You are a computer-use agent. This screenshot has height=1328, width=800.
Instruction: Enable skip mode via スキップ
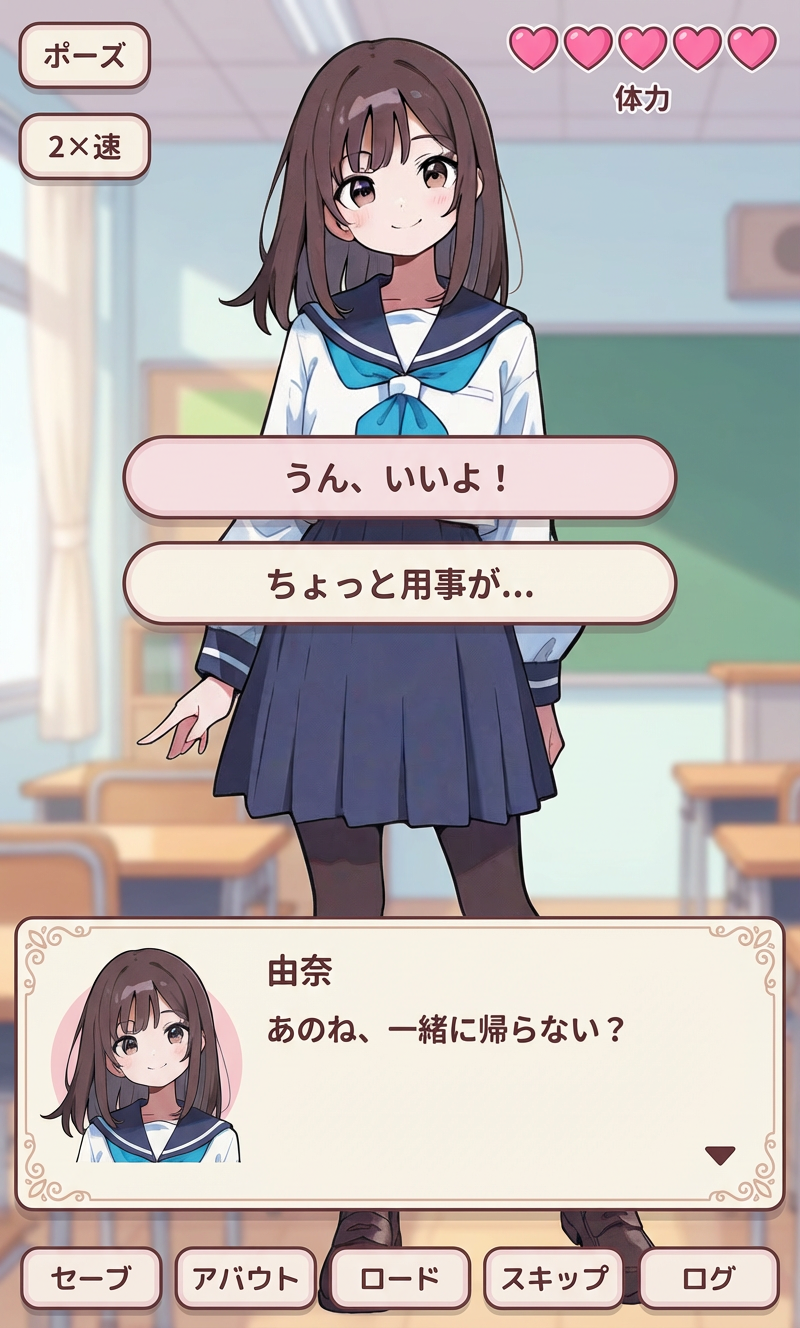coord(553,1277)
